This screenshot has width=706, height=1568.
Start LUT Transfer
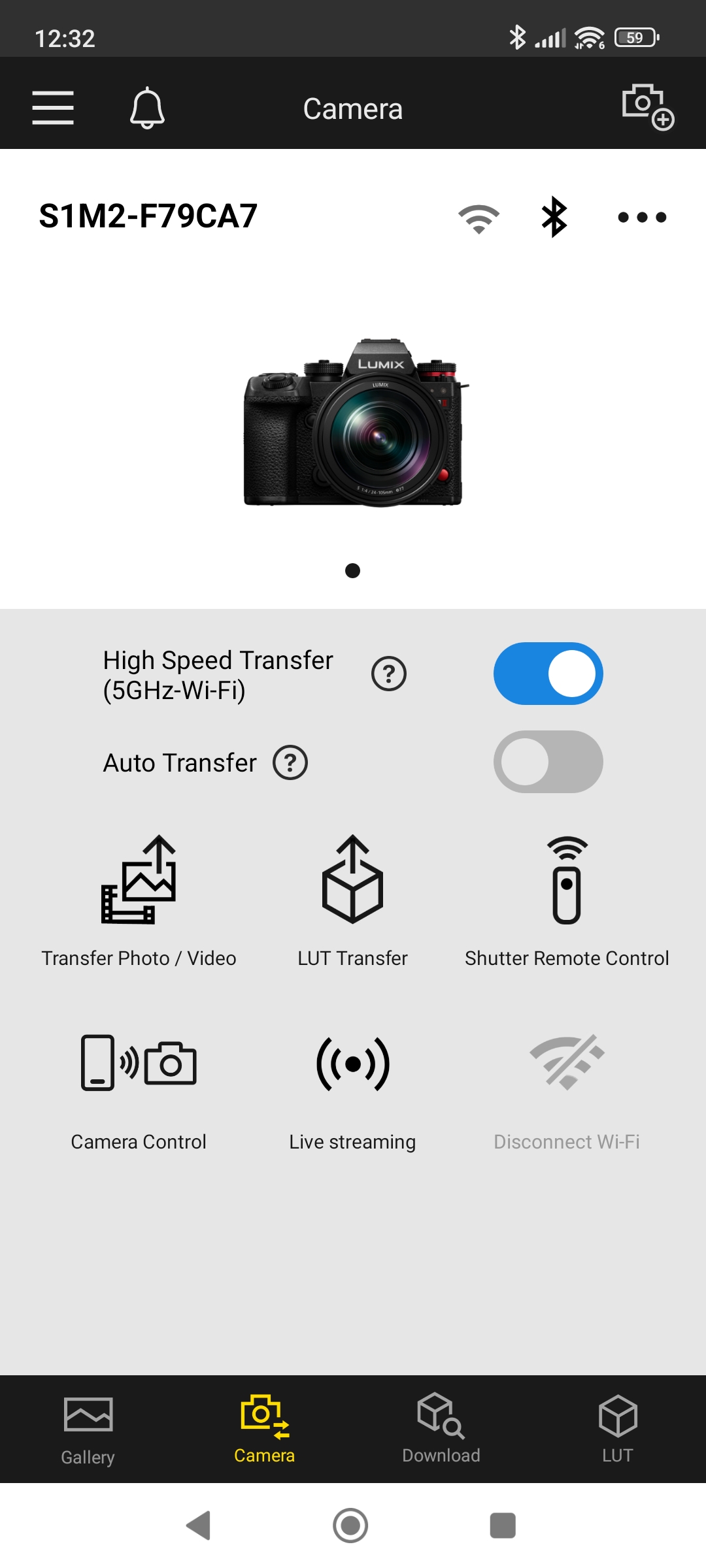(352, 900)
